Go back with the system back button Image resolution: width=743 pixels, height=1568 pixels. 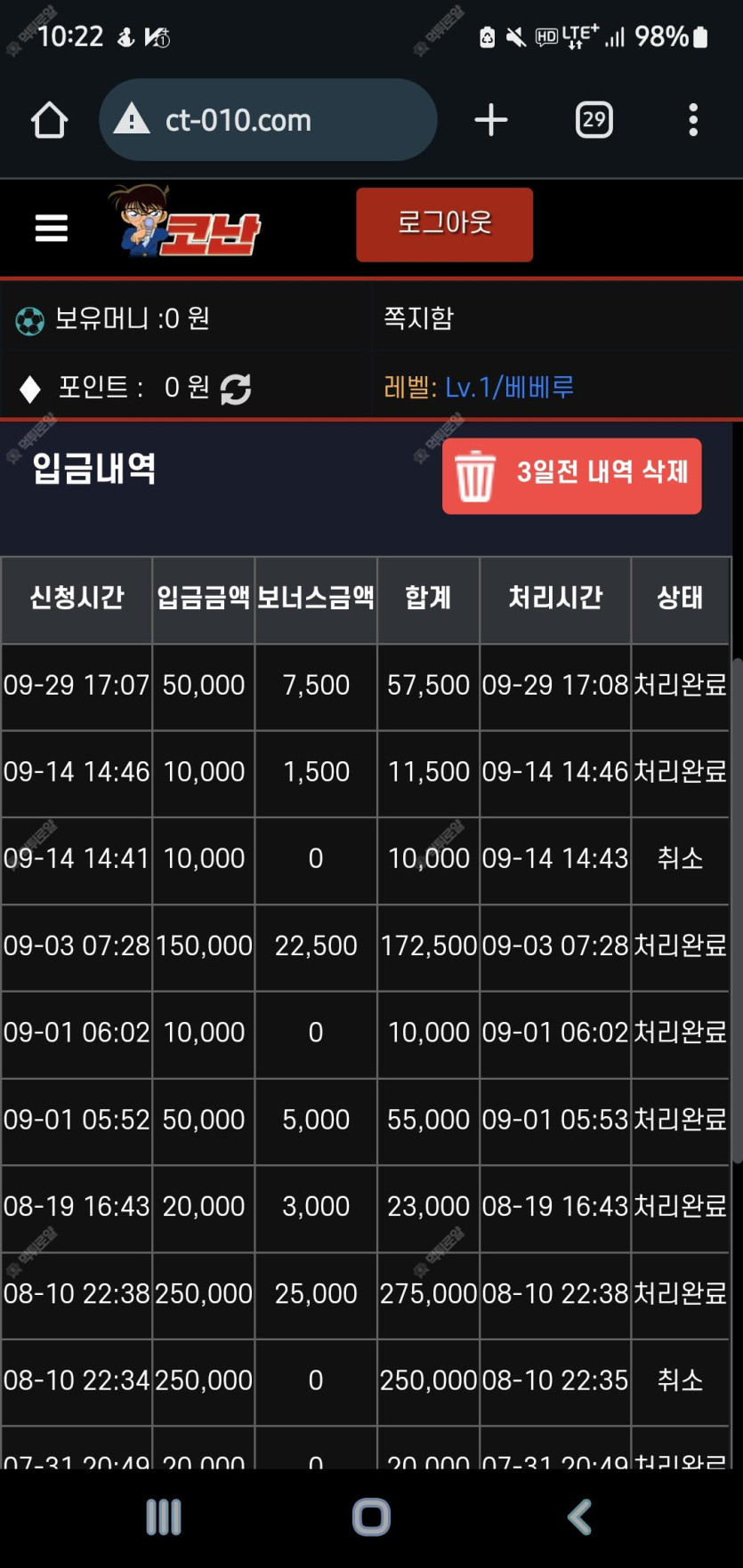(x=580, y=1517)
